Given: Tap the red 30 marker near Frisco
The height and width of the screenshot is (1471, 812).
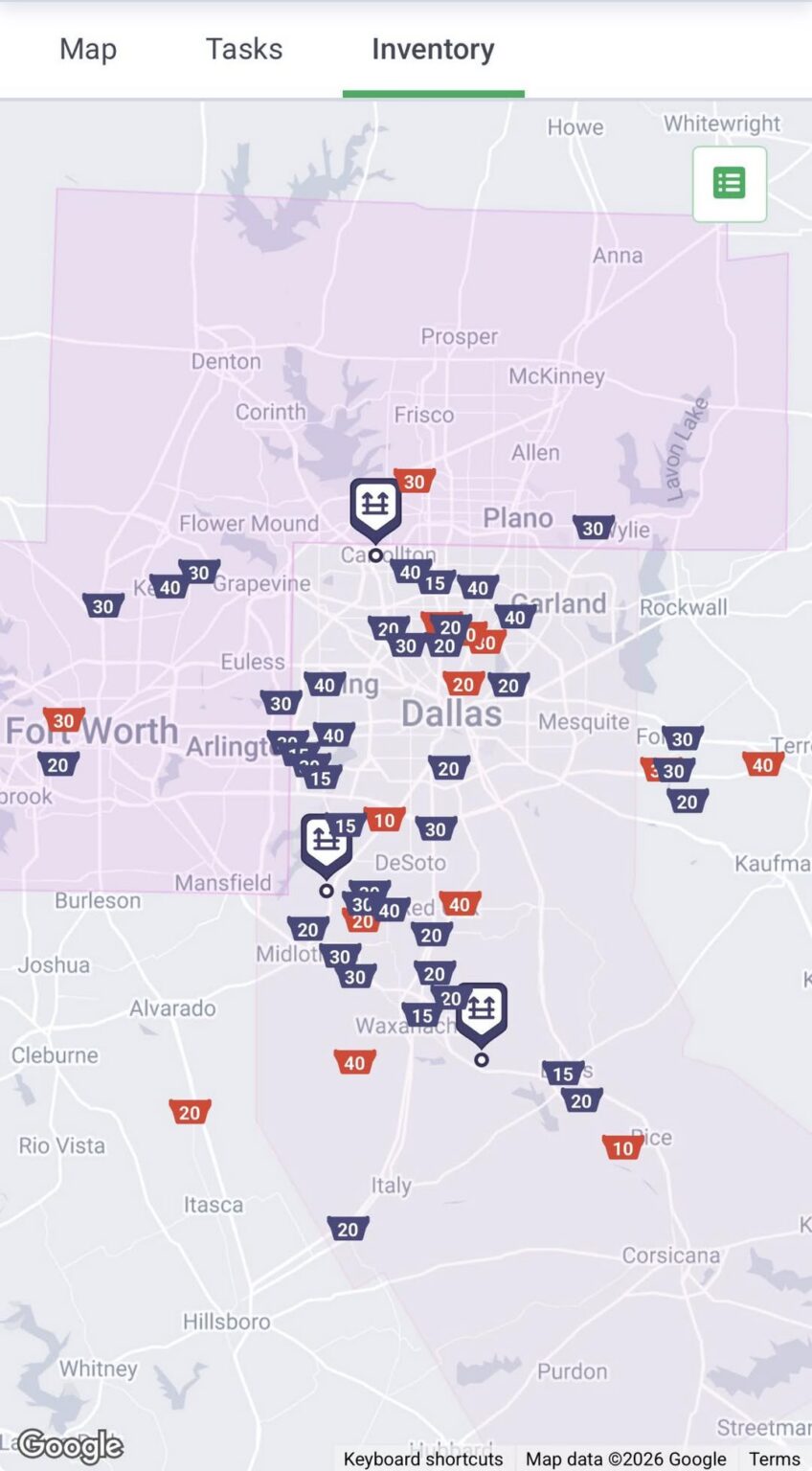Looking at the screenshot, I should tap(415, 481).
